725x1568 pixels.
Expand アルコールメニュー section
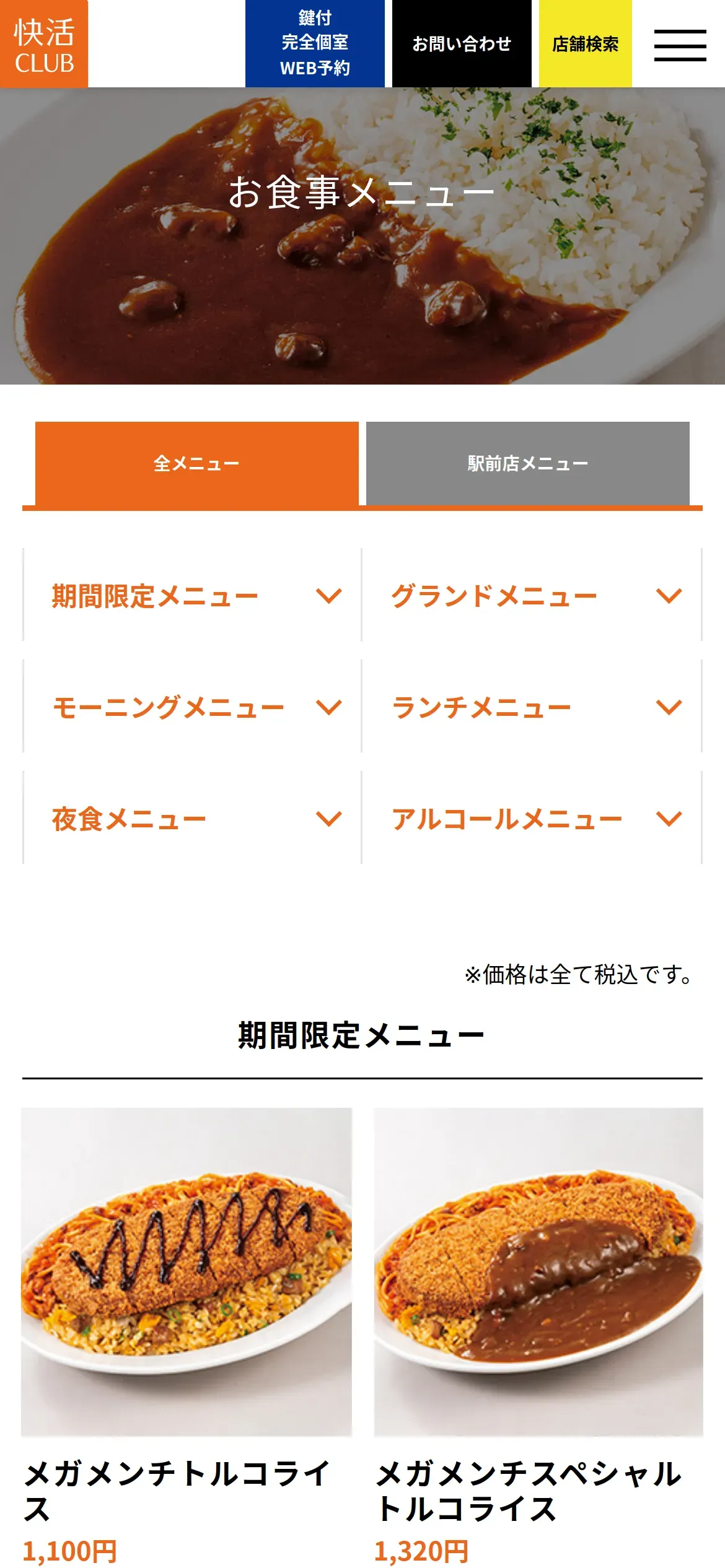coord(532,818)
